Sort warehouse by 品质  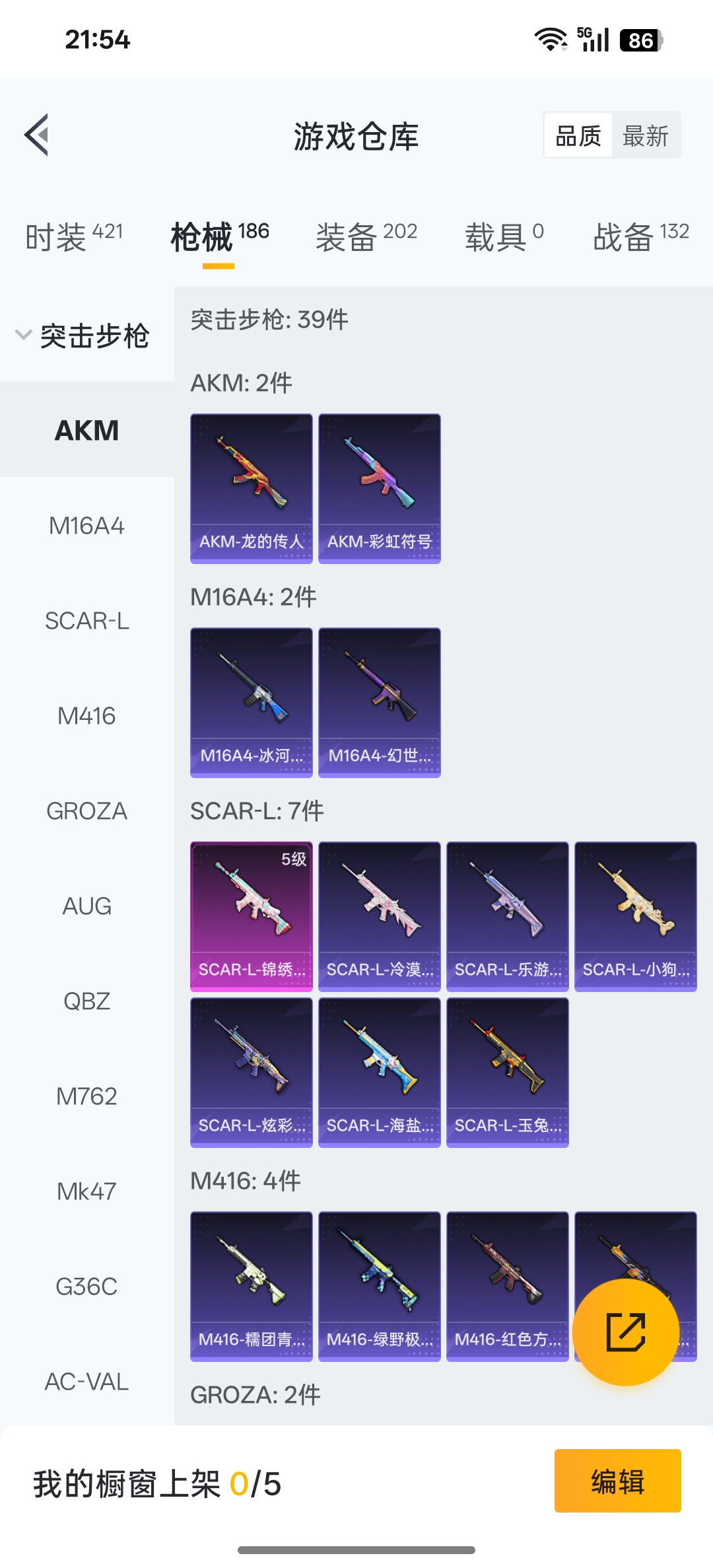tap(578, 136)
